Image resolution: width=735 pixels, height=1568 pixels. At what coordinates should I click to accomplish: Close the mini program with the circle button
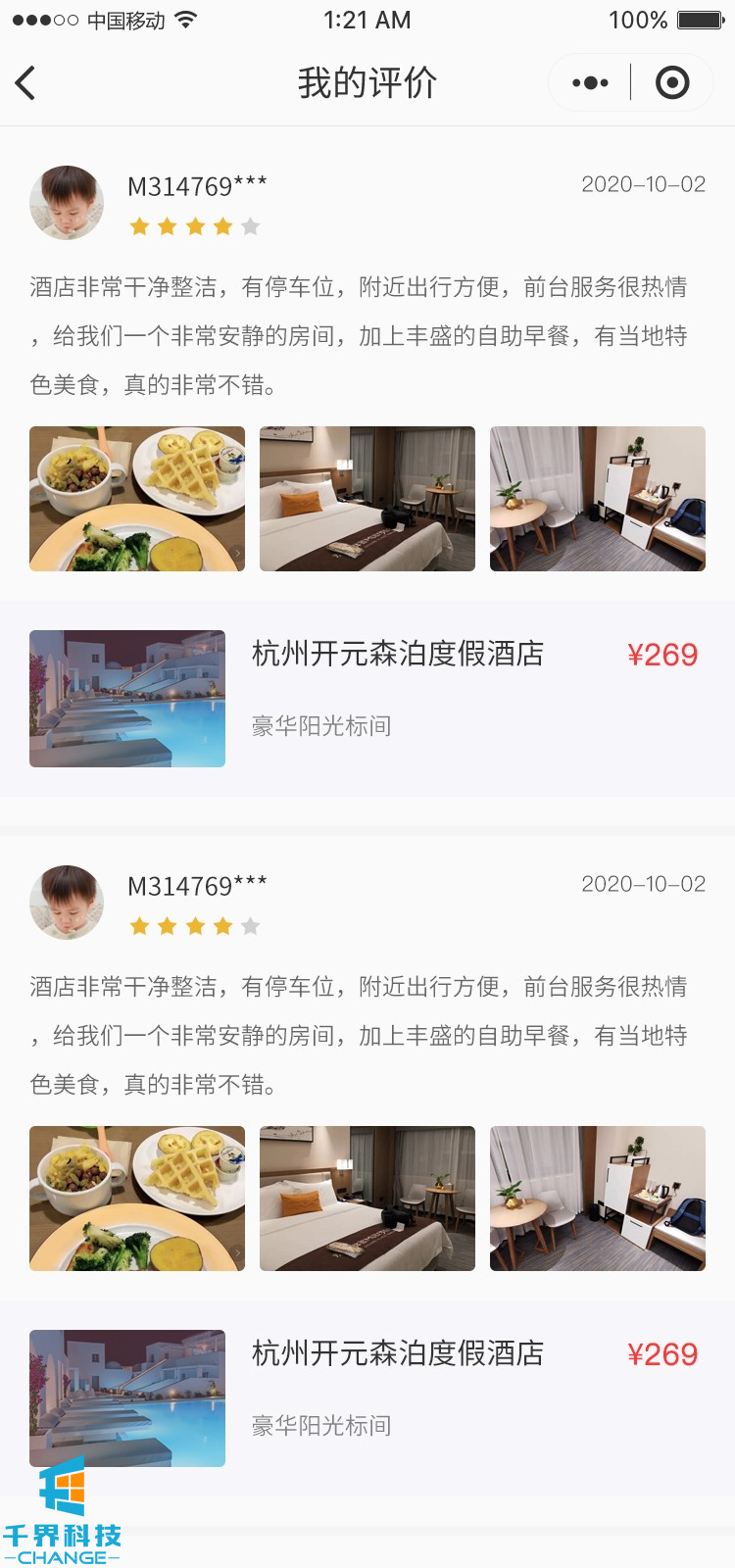click(x=672, y=83)
